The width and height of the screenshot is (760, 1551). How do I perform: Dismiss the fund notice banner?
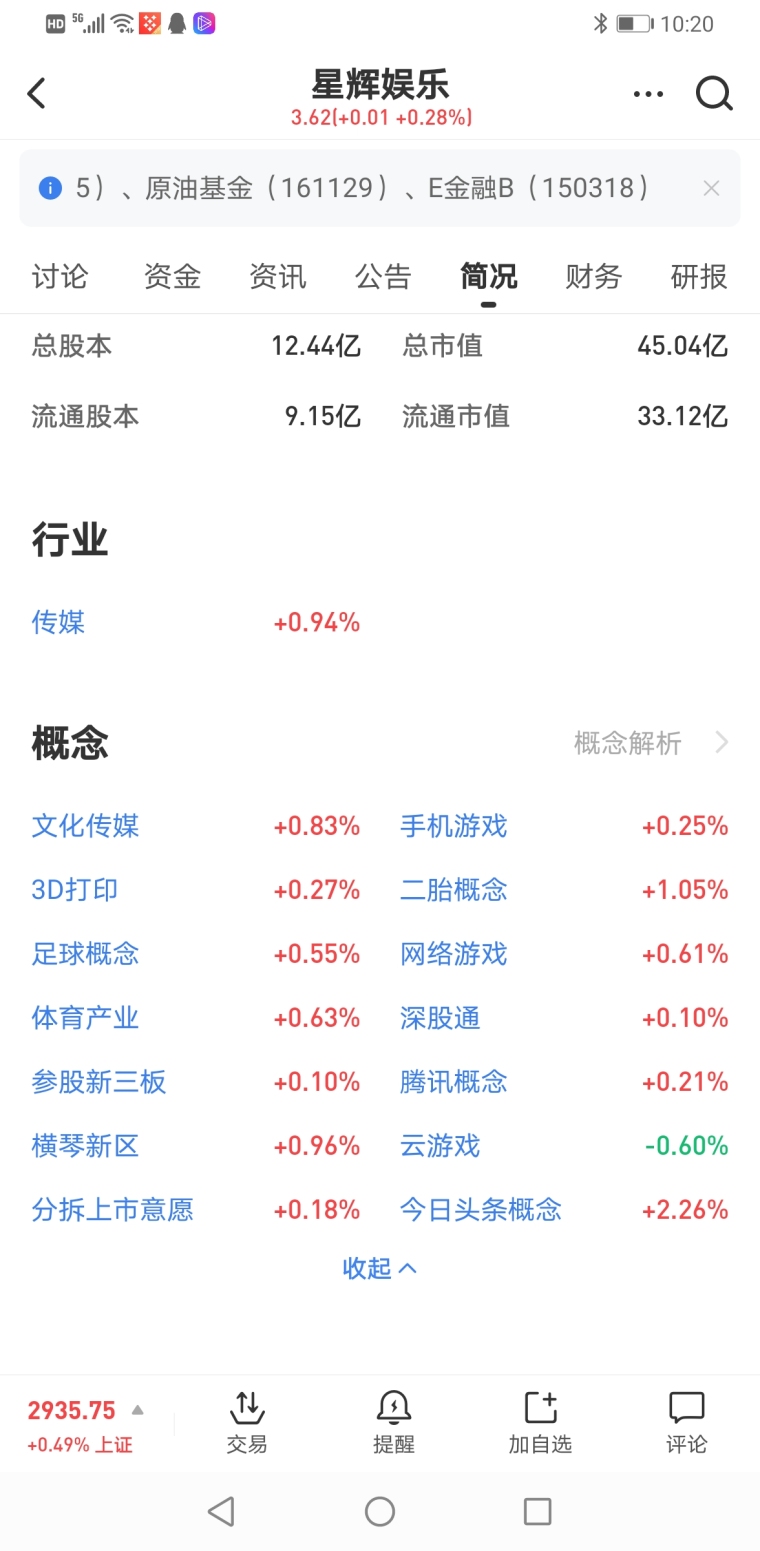pyautogui.click(x=711, y=188)
